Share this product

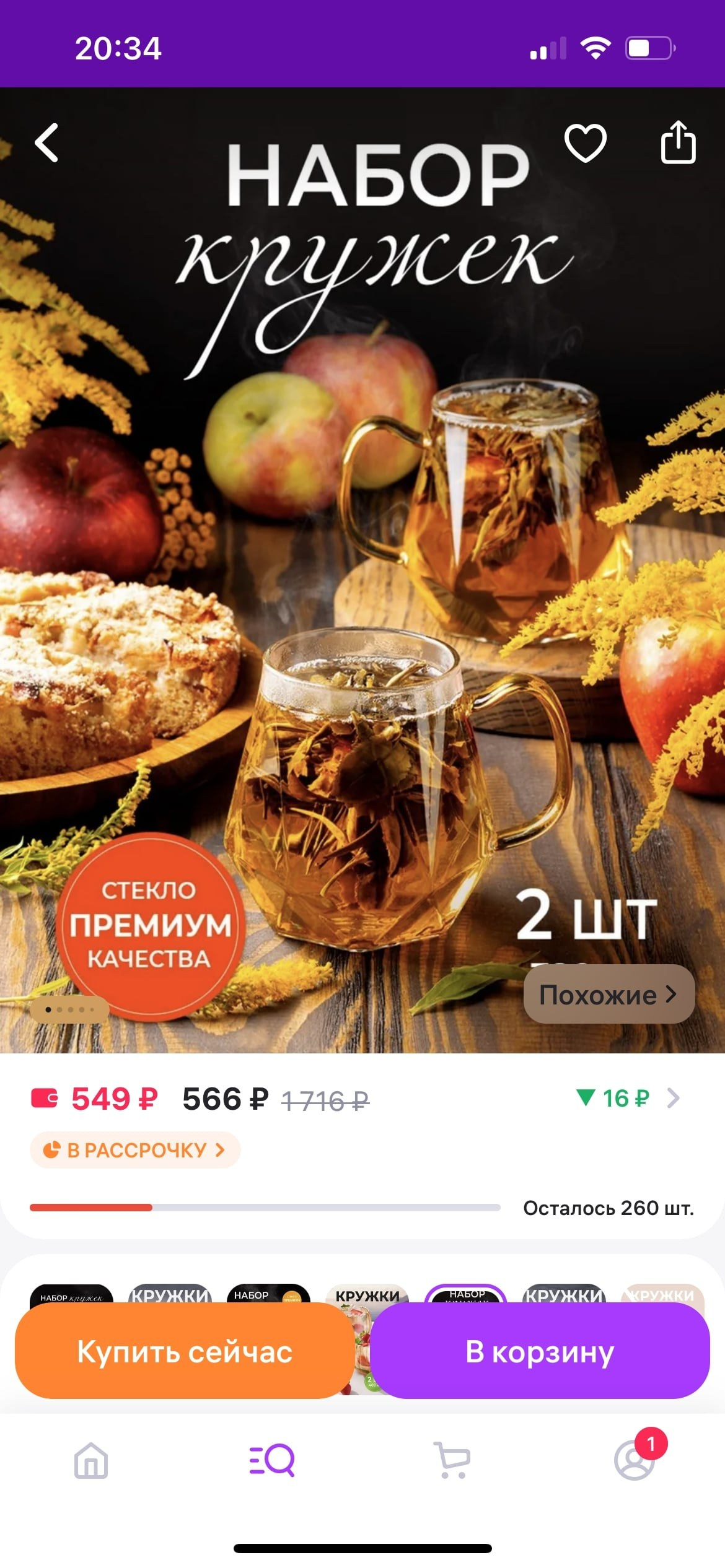click(x=678, y=143)
